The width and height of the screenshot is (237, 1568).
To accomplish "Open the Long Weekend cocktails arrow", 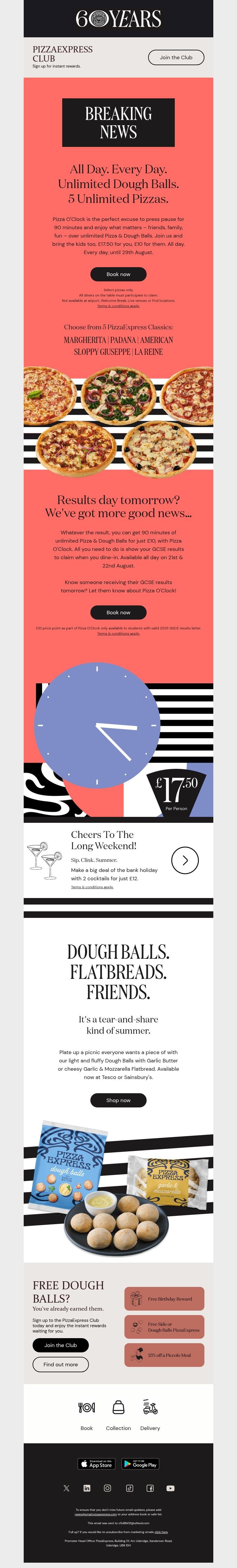I will [x=185, y=860].
